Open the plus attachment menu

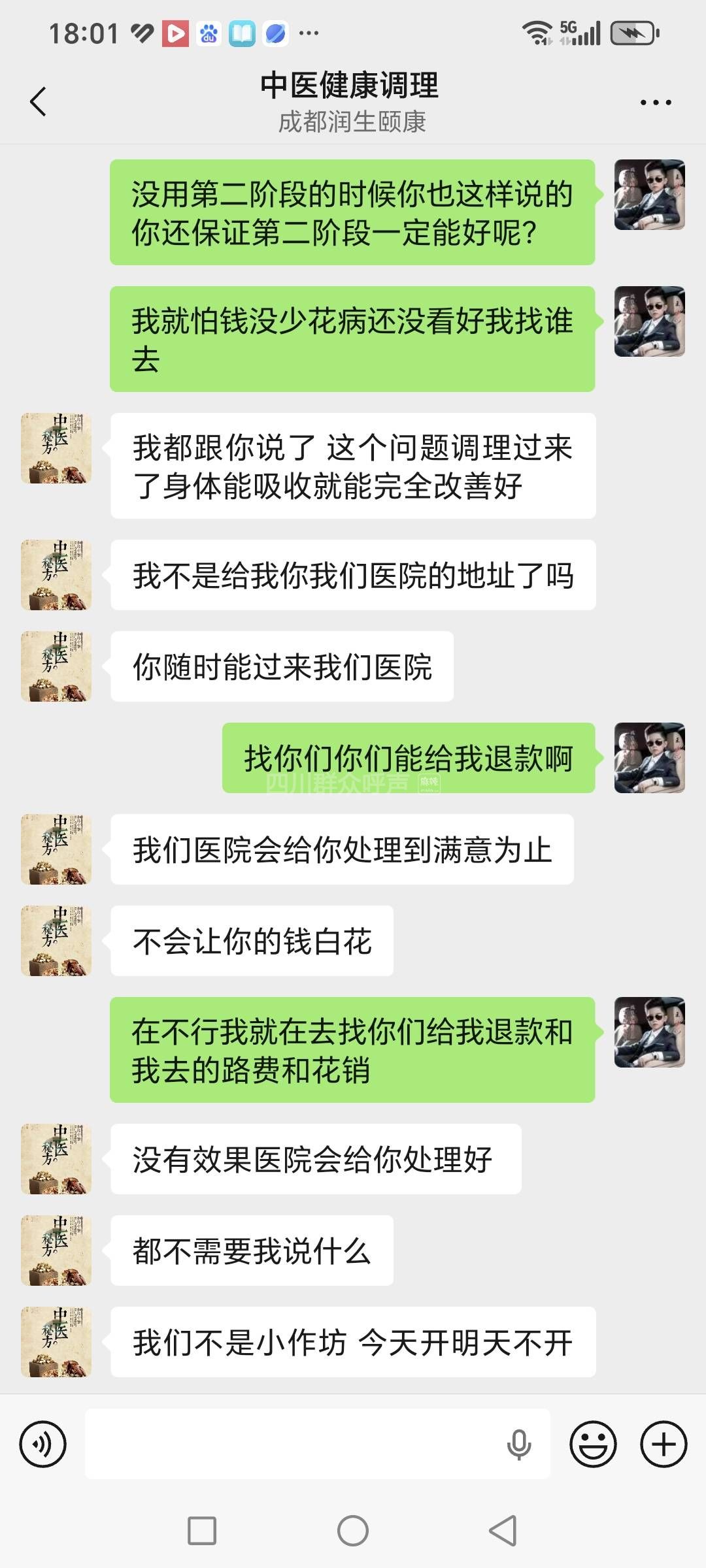click(663, 1445)
